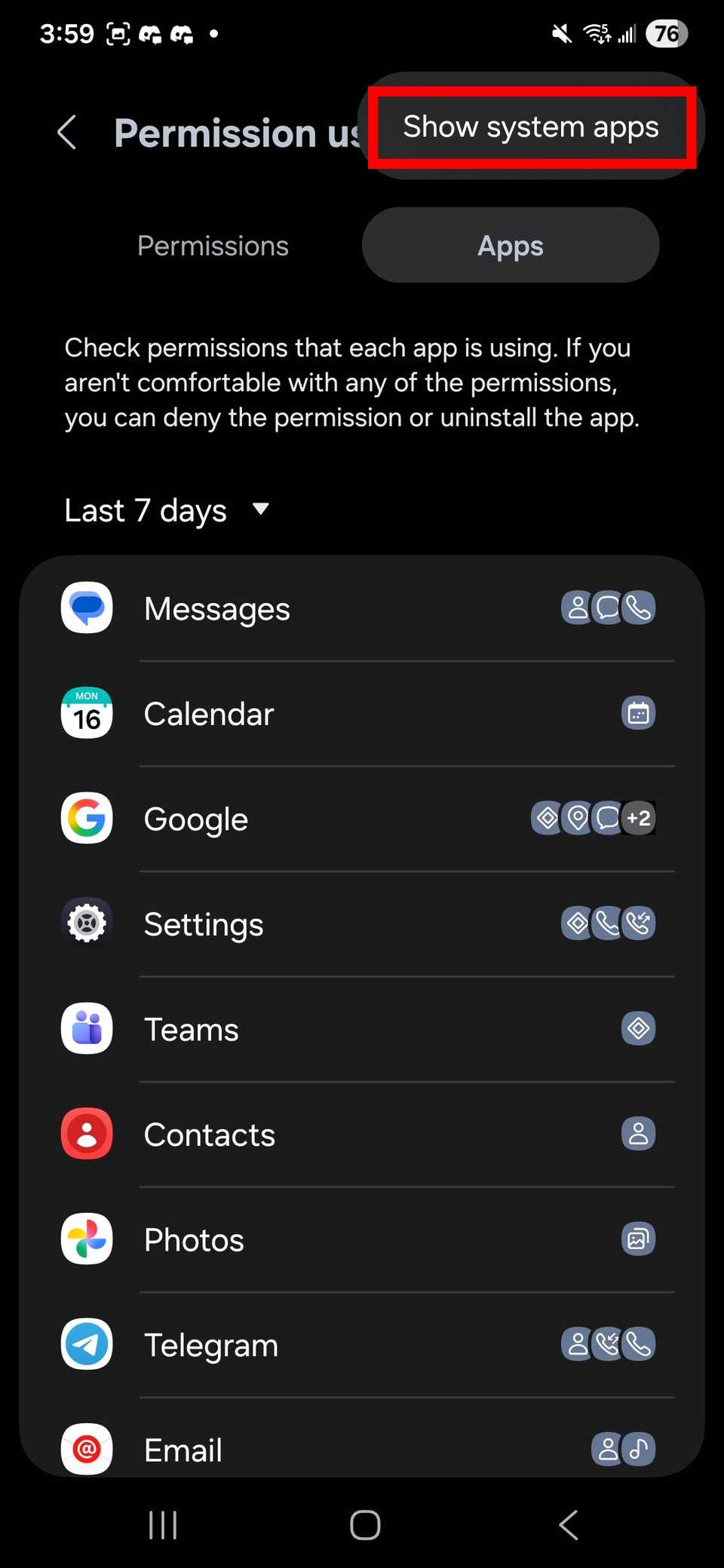Select the Apps tab
724x1568 pixels.
coord(511,246)
